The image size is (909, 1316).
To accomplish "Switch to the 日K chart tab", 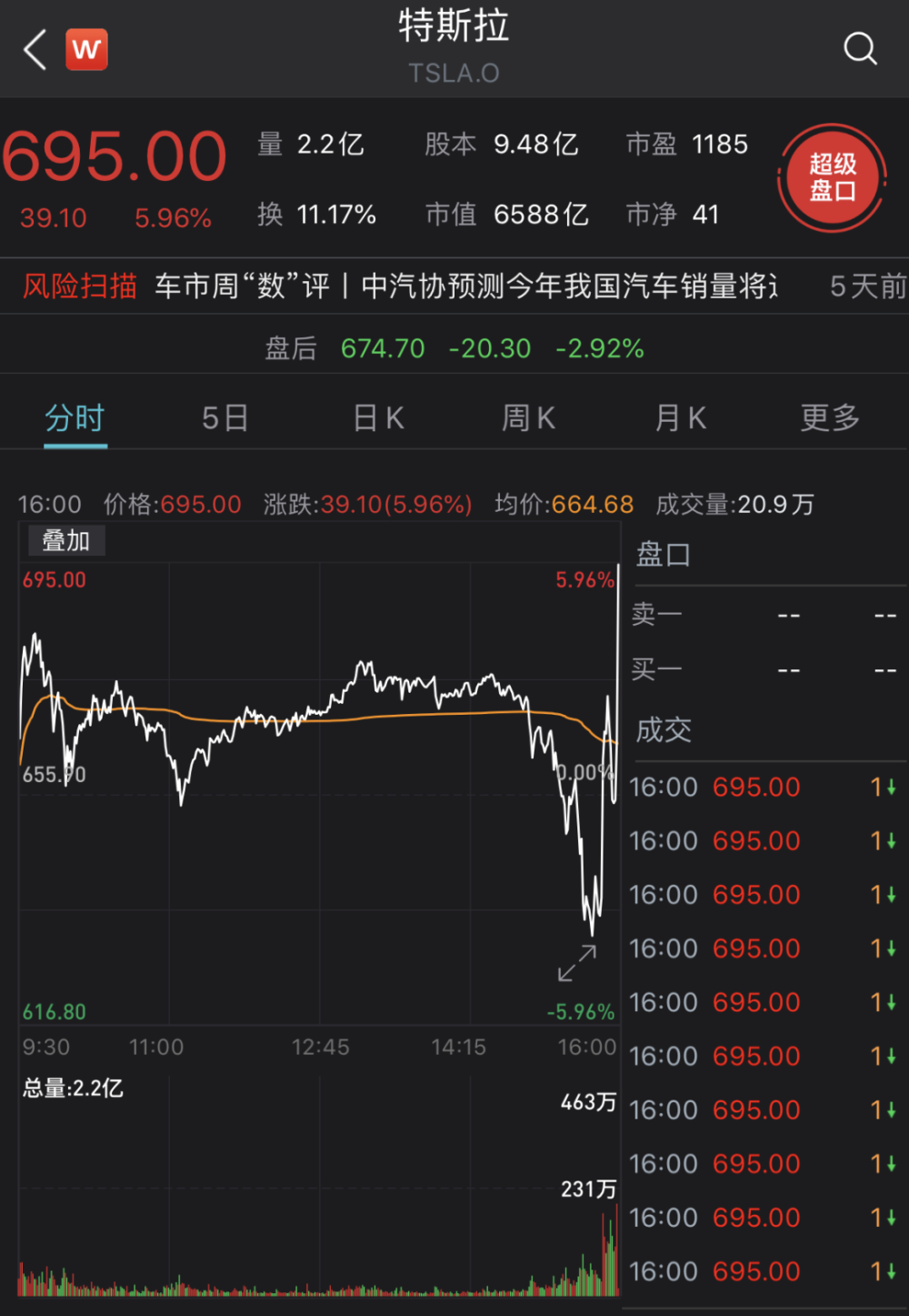I will (378, 418).
